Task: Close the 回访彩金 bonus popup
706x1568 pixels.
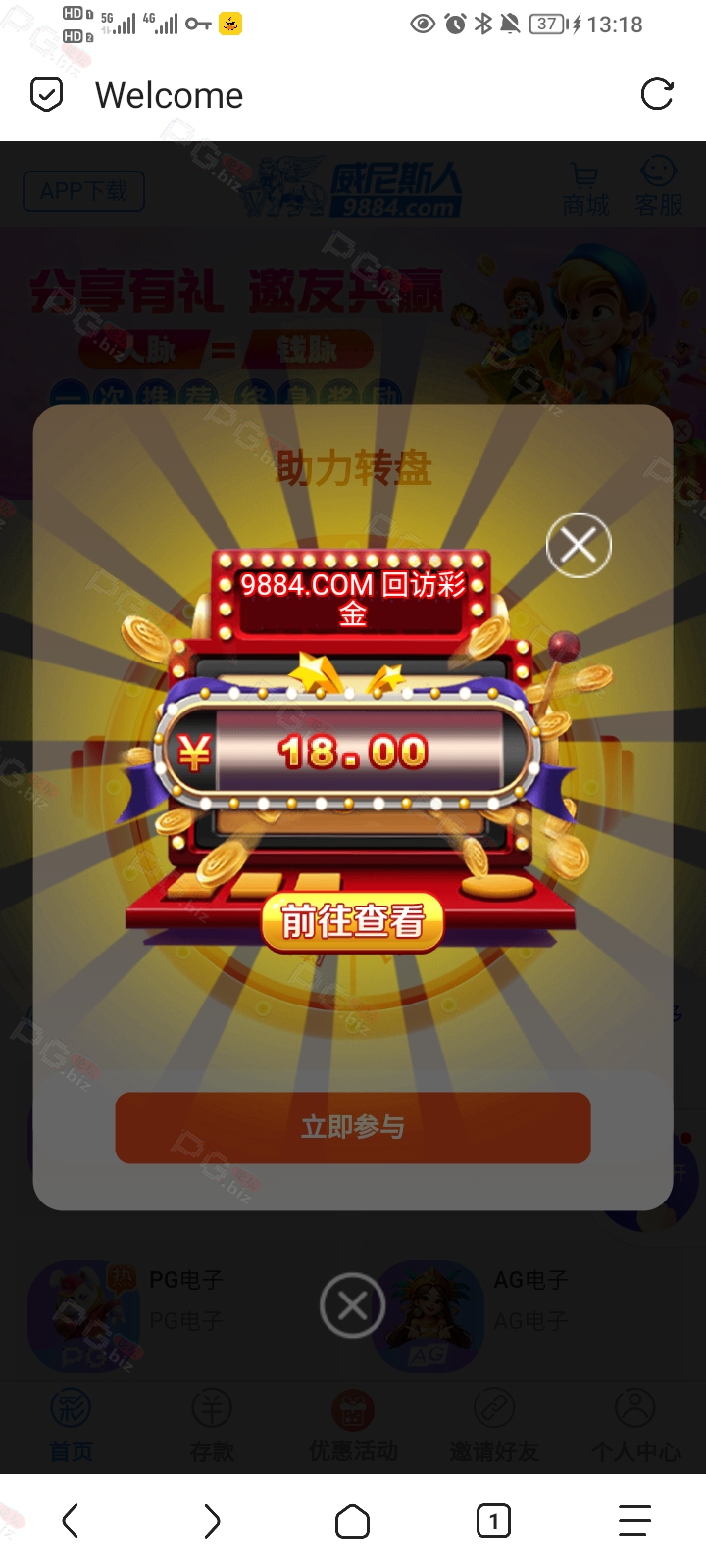Action: pos(579,545)
